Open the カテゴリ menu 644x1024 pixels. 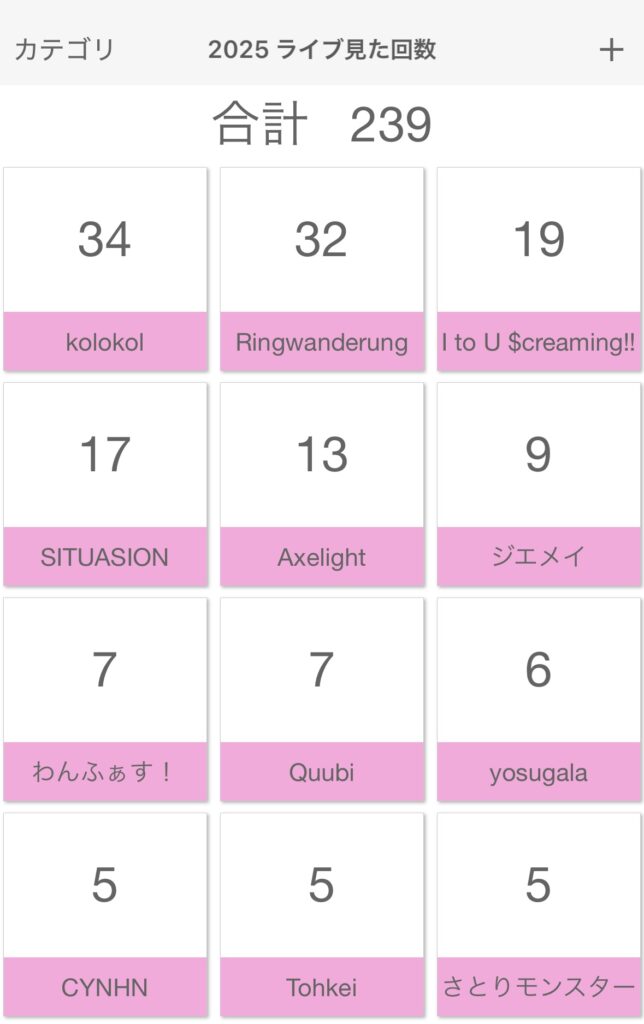65,50
